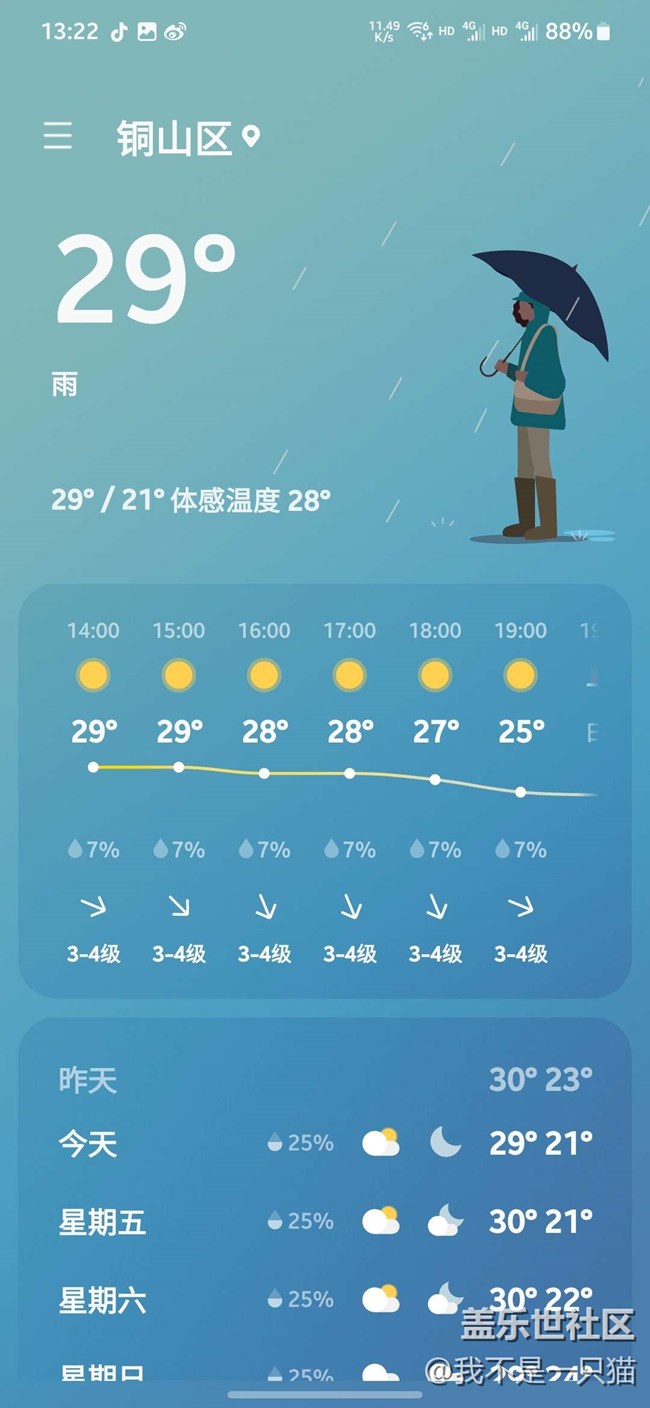Open the forecast row for 星期六
This screenshot has height=1408, width=650.
coord(325,1299)
